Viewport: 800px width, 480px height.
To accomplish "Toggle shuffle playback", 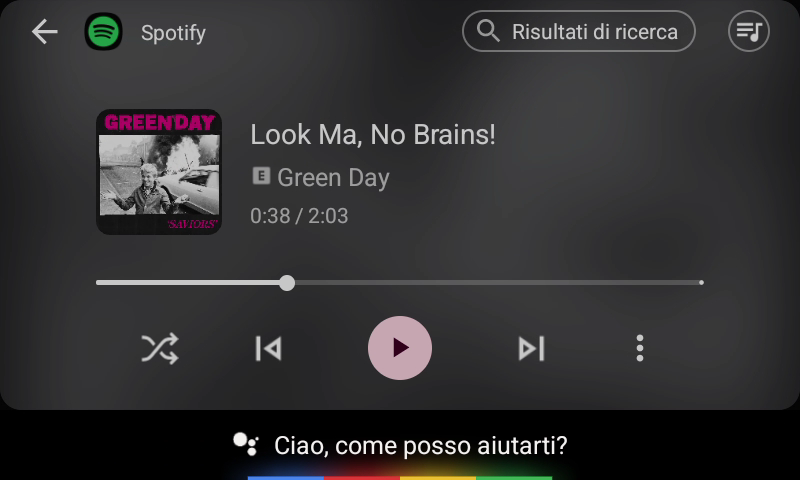I will click(x=160, y=348).
